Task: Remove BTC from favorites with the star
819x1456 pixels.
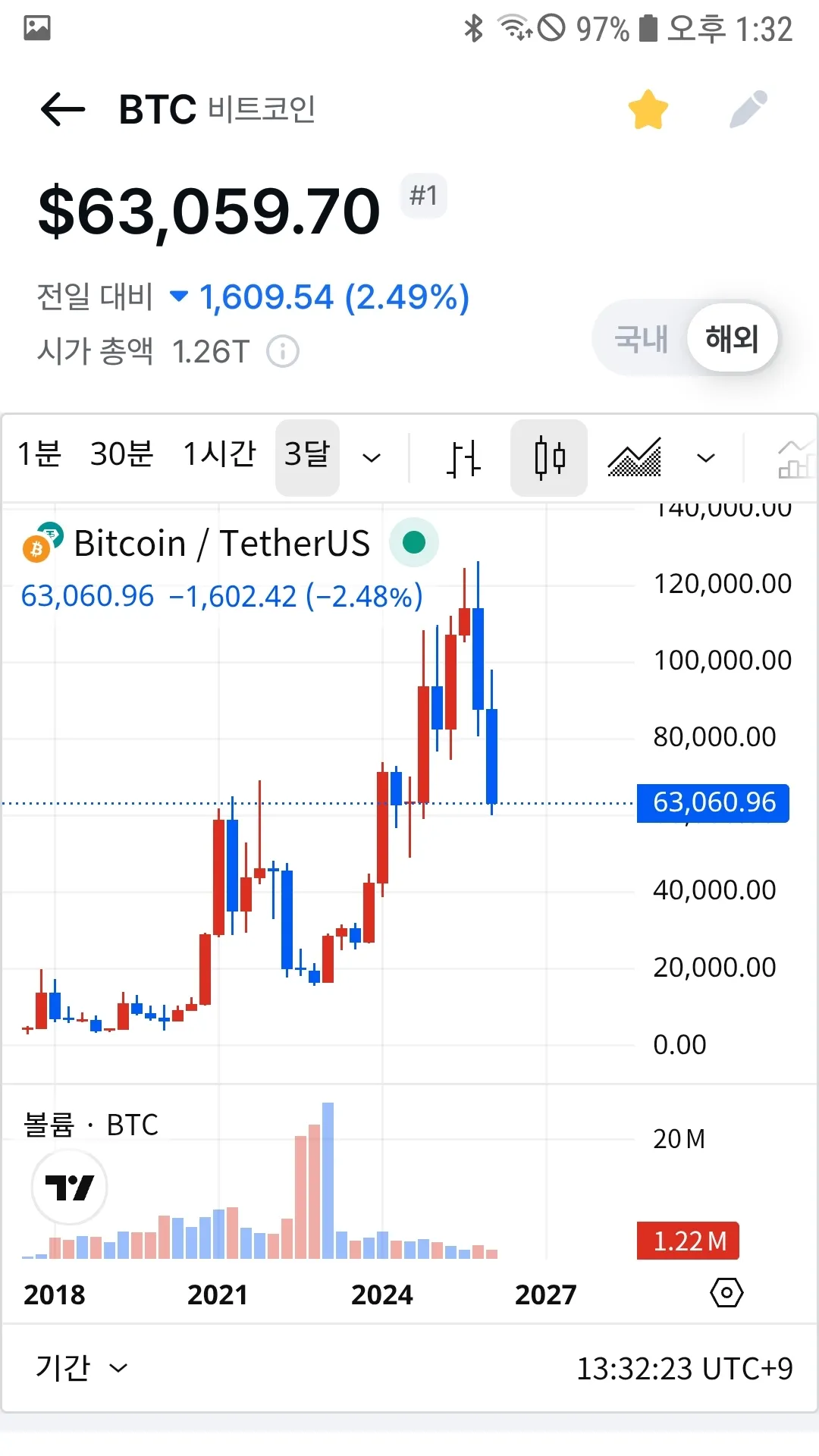Action: click(x=648, y=109)
